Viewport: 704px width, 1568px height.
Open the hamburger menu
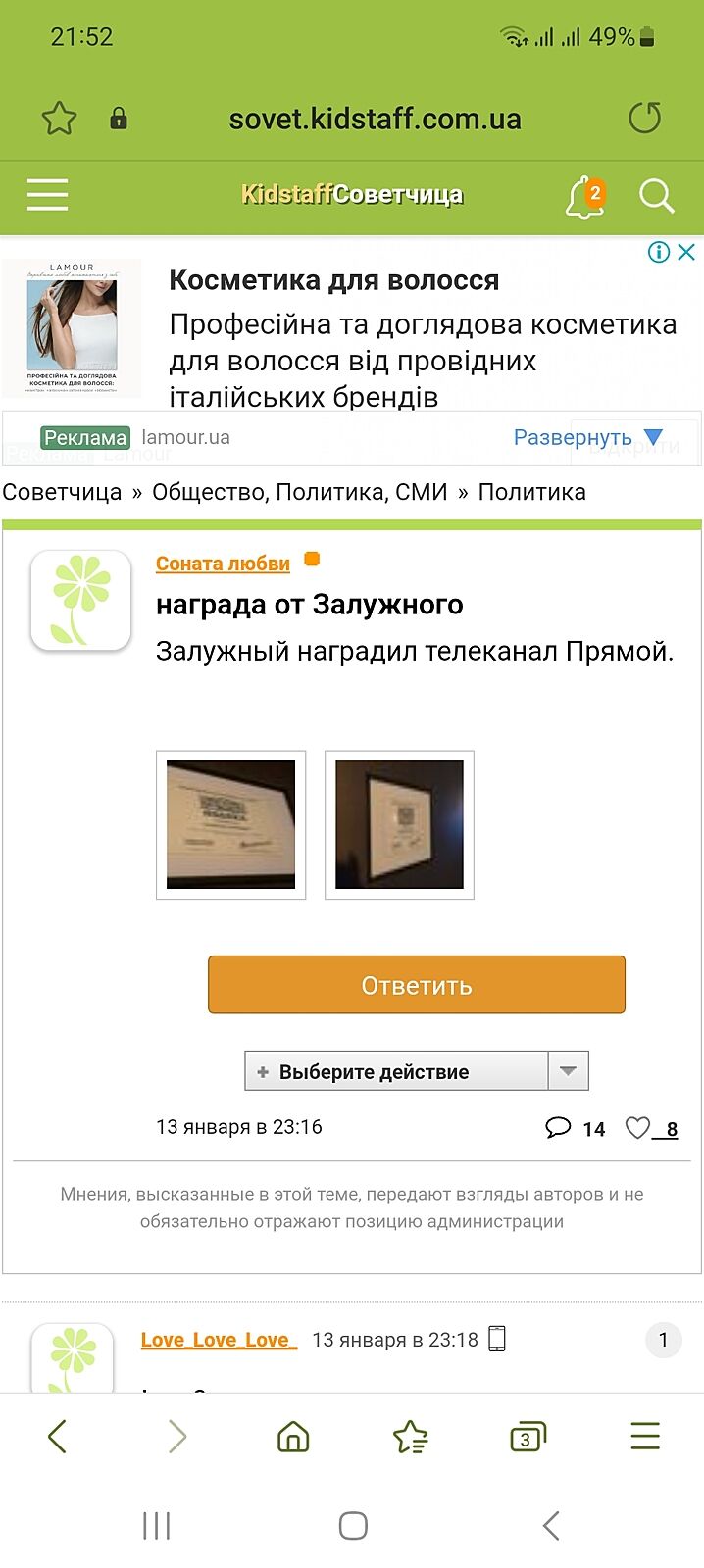[x=47, y=195]
